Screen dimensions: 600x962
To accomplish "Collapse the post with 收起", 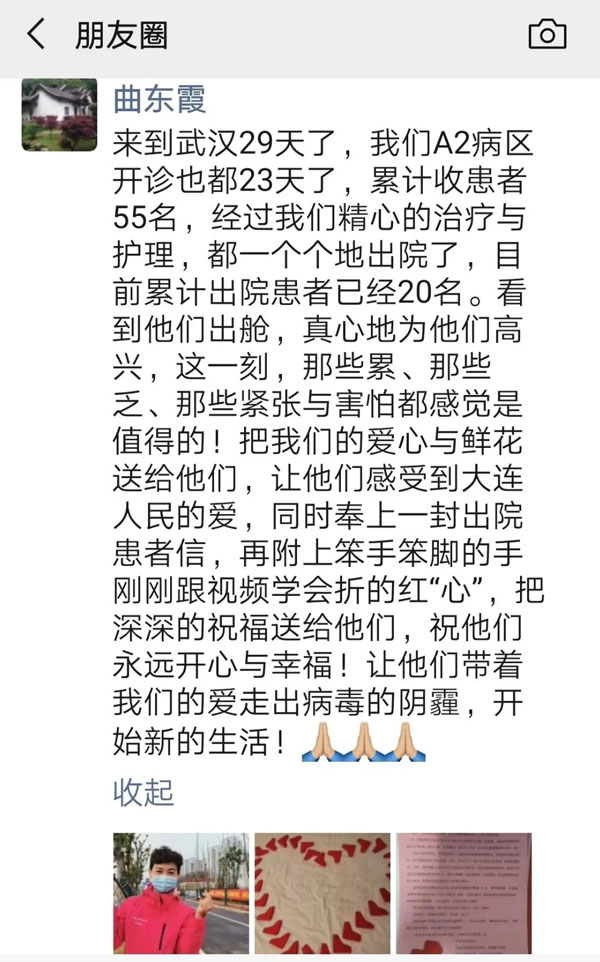I will 144,793.
